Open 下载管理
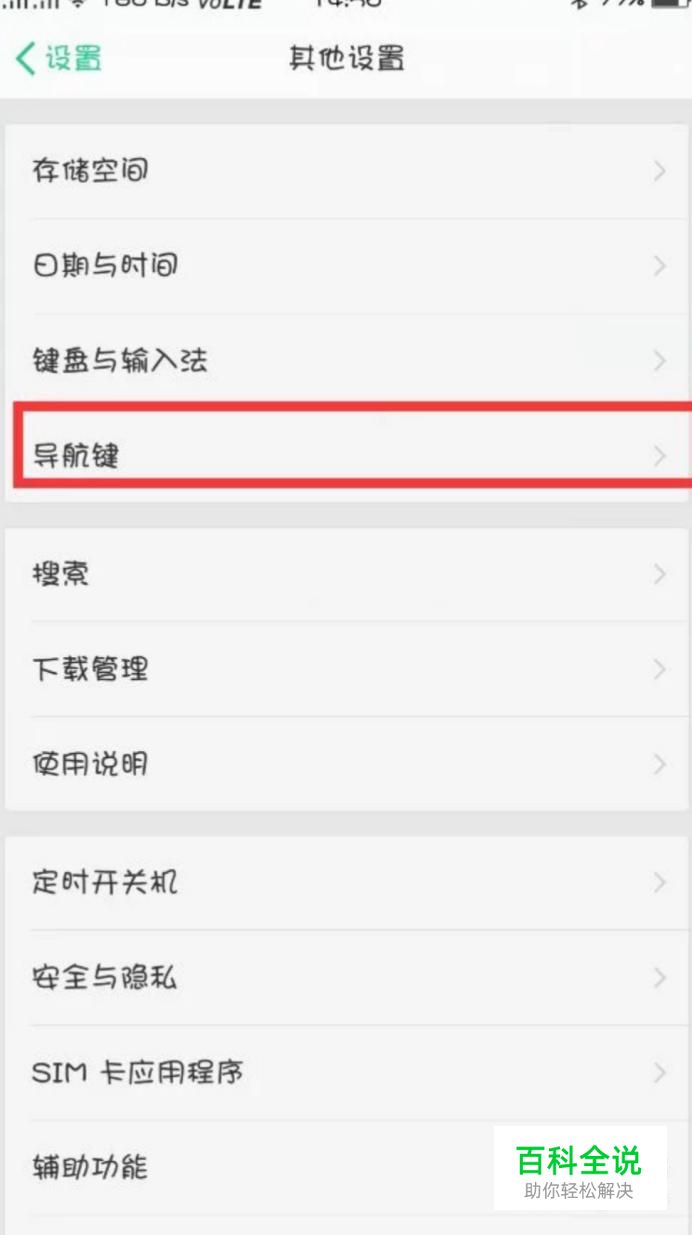 [348, 669]
